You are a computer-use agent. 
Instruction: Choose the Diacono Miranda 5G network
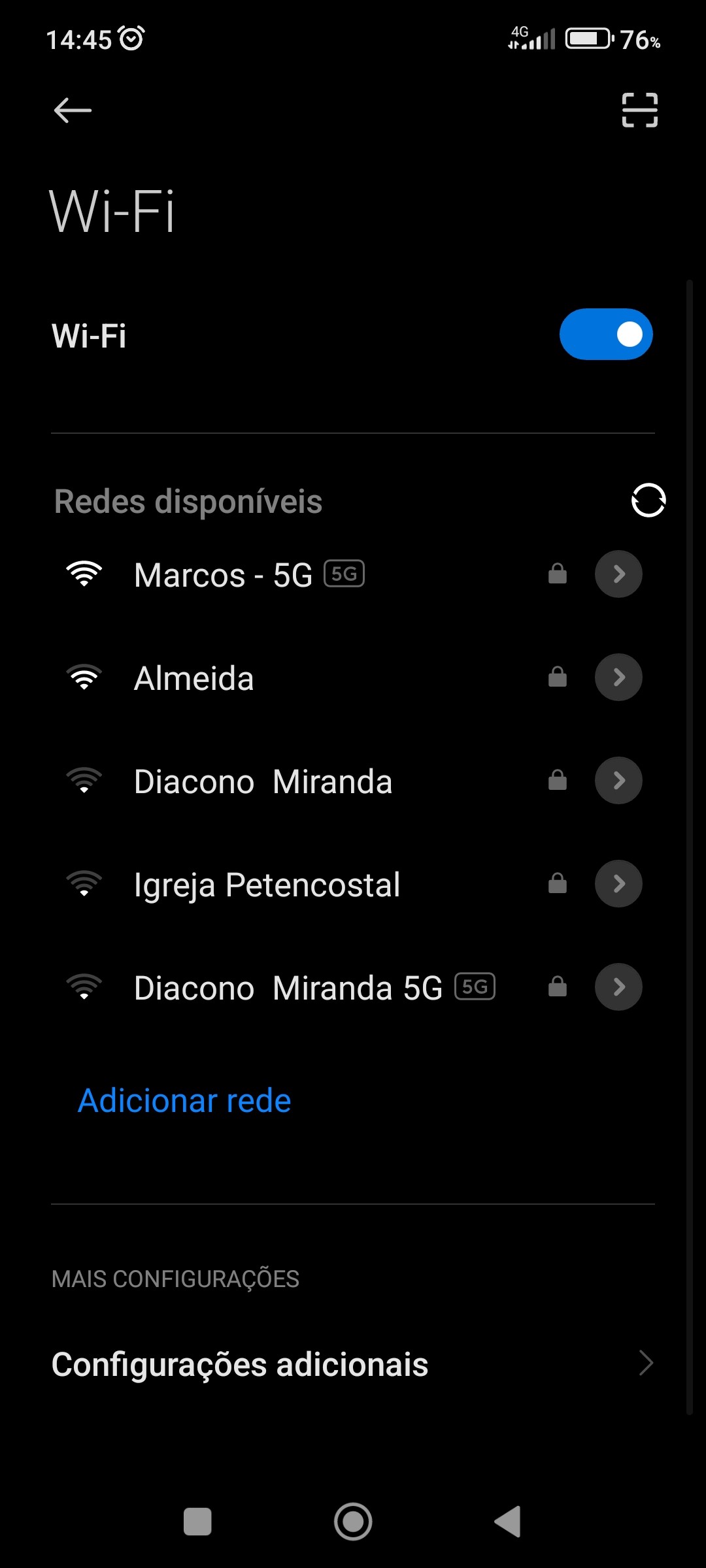[288, 988]
